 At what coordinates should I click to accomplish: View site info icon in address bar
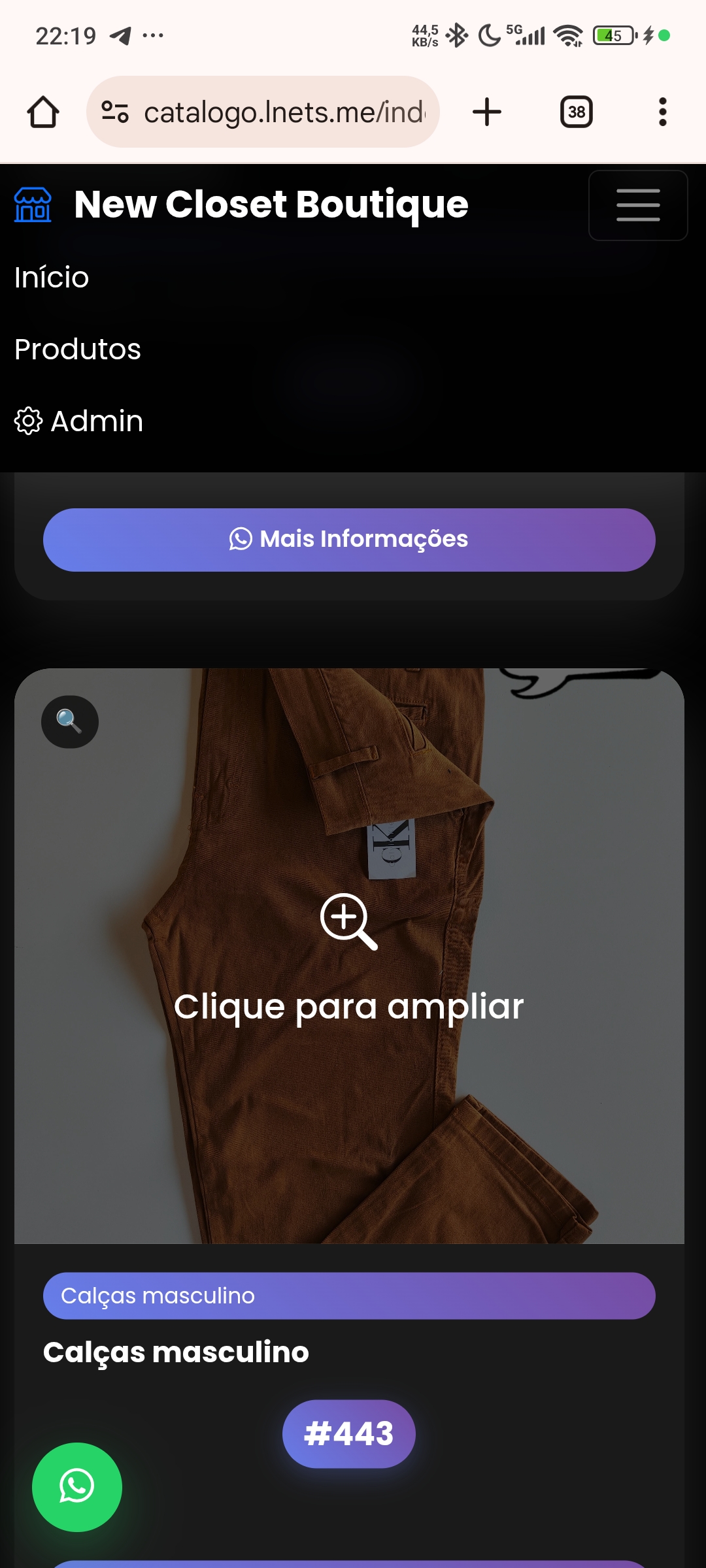(115, 112)
